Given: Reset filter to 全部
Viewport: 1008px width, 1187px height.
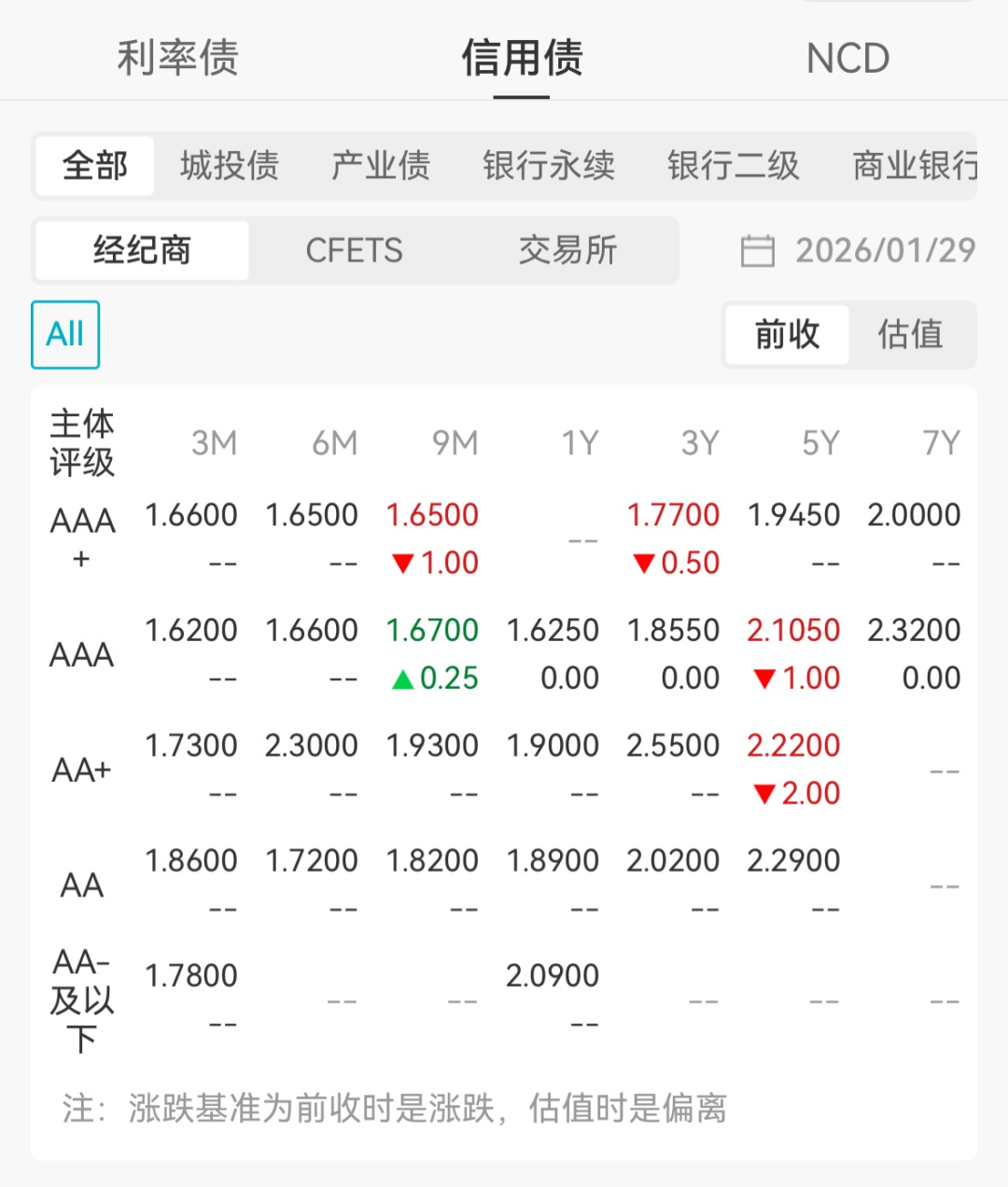Looking at the screenshot, I should tap(93, 166).
